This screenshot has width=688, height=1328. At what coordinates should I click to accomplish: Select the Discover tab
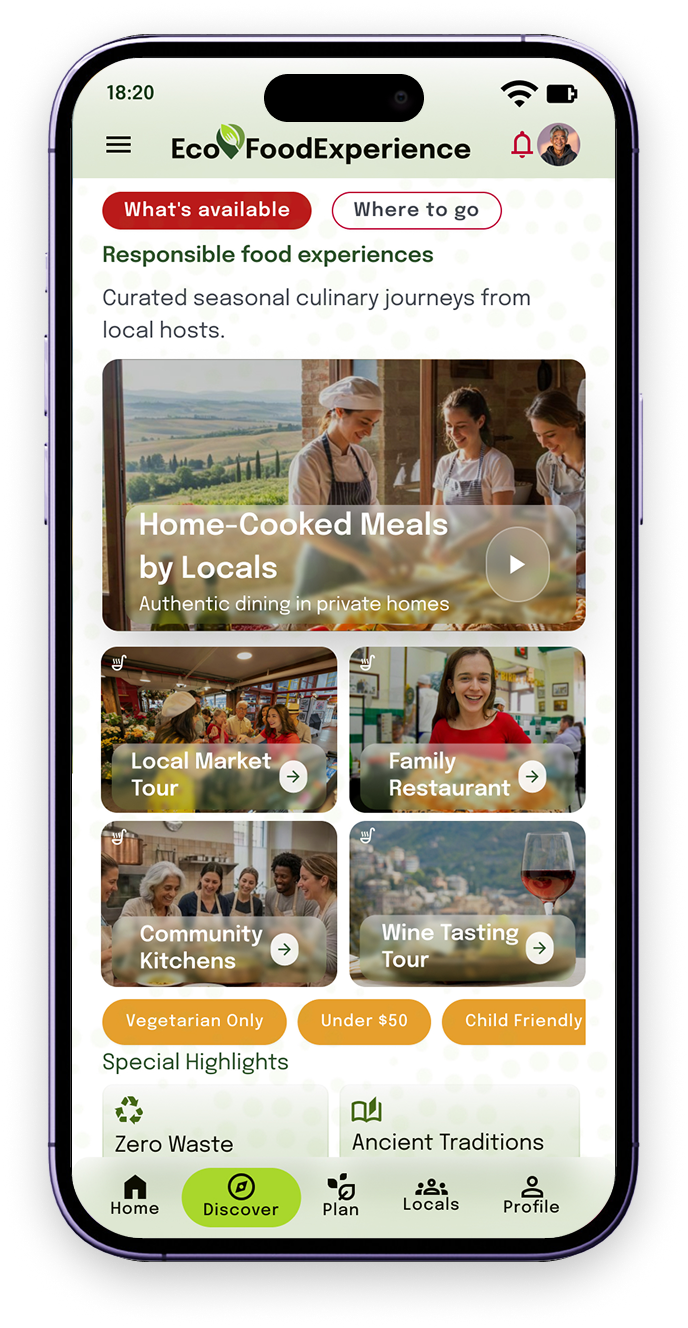tap(241, 1197)
